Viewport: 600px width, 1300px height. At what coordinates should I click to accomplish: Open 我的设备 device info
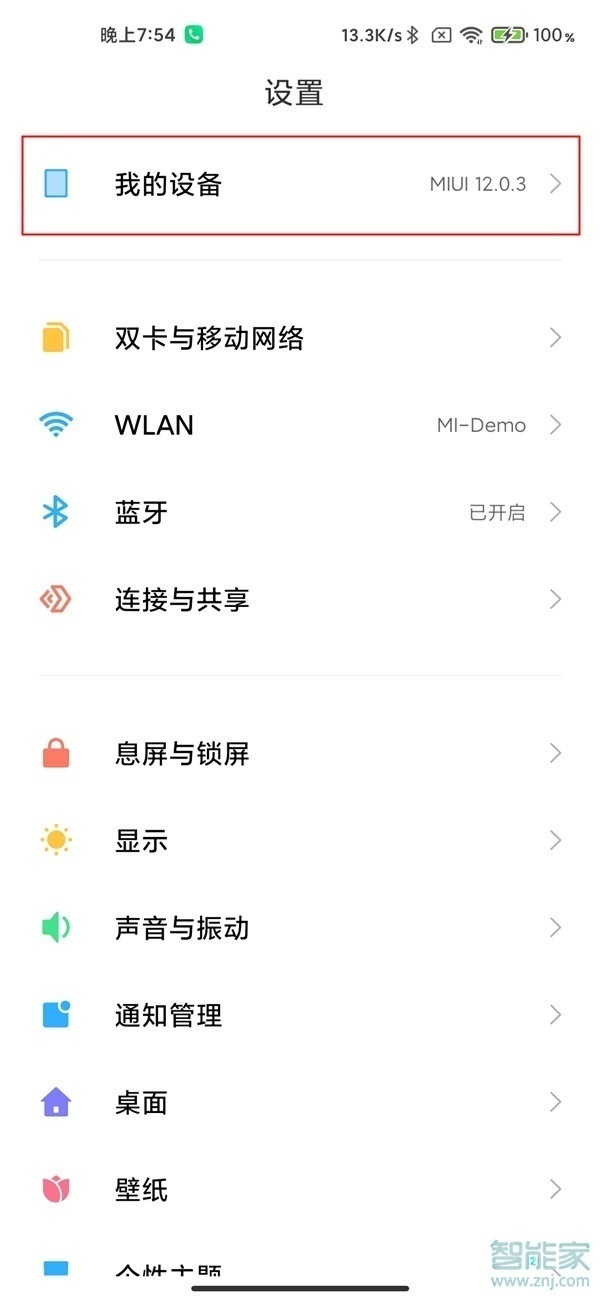pos(300,185)
